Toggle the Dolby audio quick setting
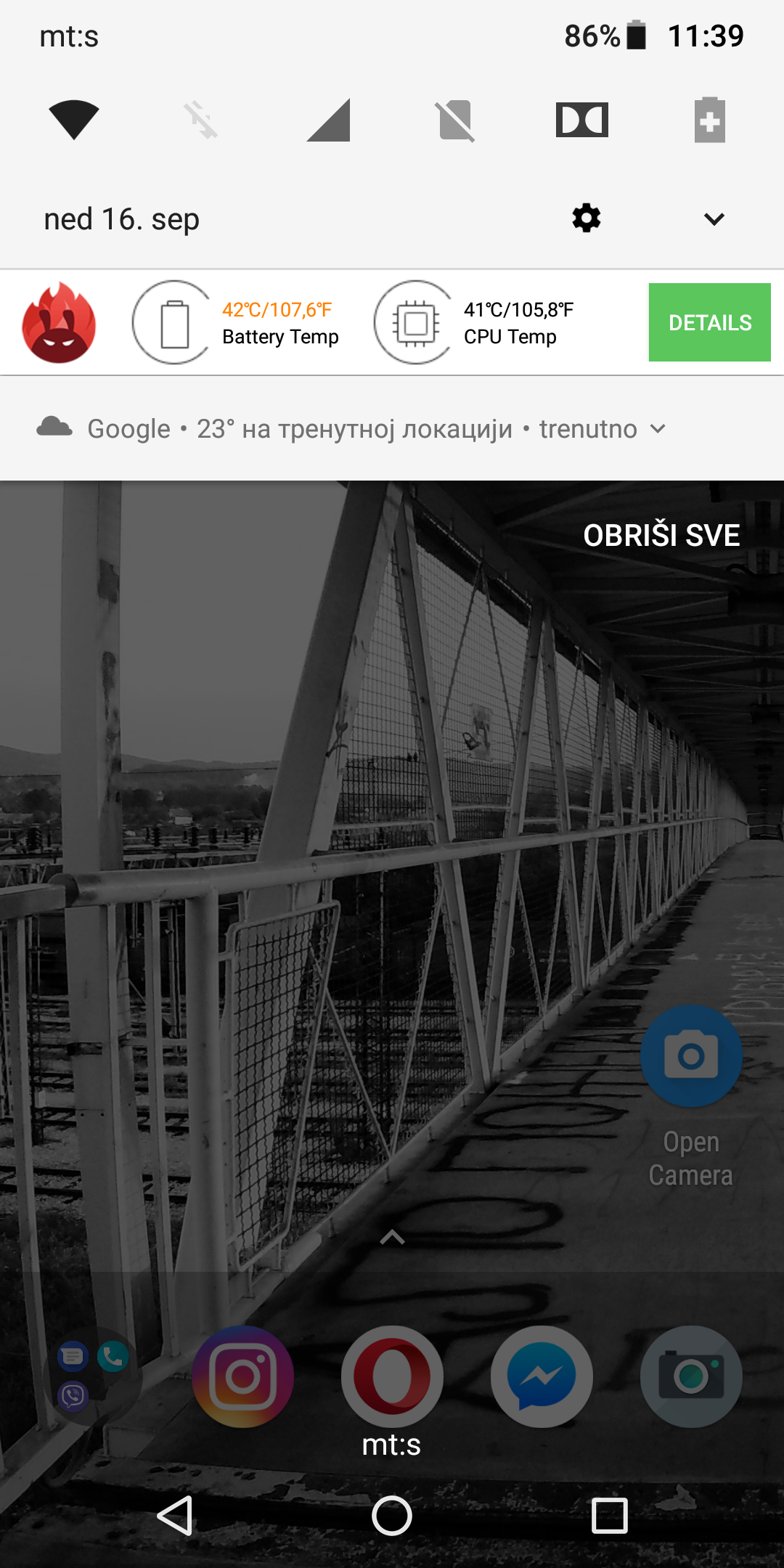Screen dimensions: 784x1568 click(582, 120)
